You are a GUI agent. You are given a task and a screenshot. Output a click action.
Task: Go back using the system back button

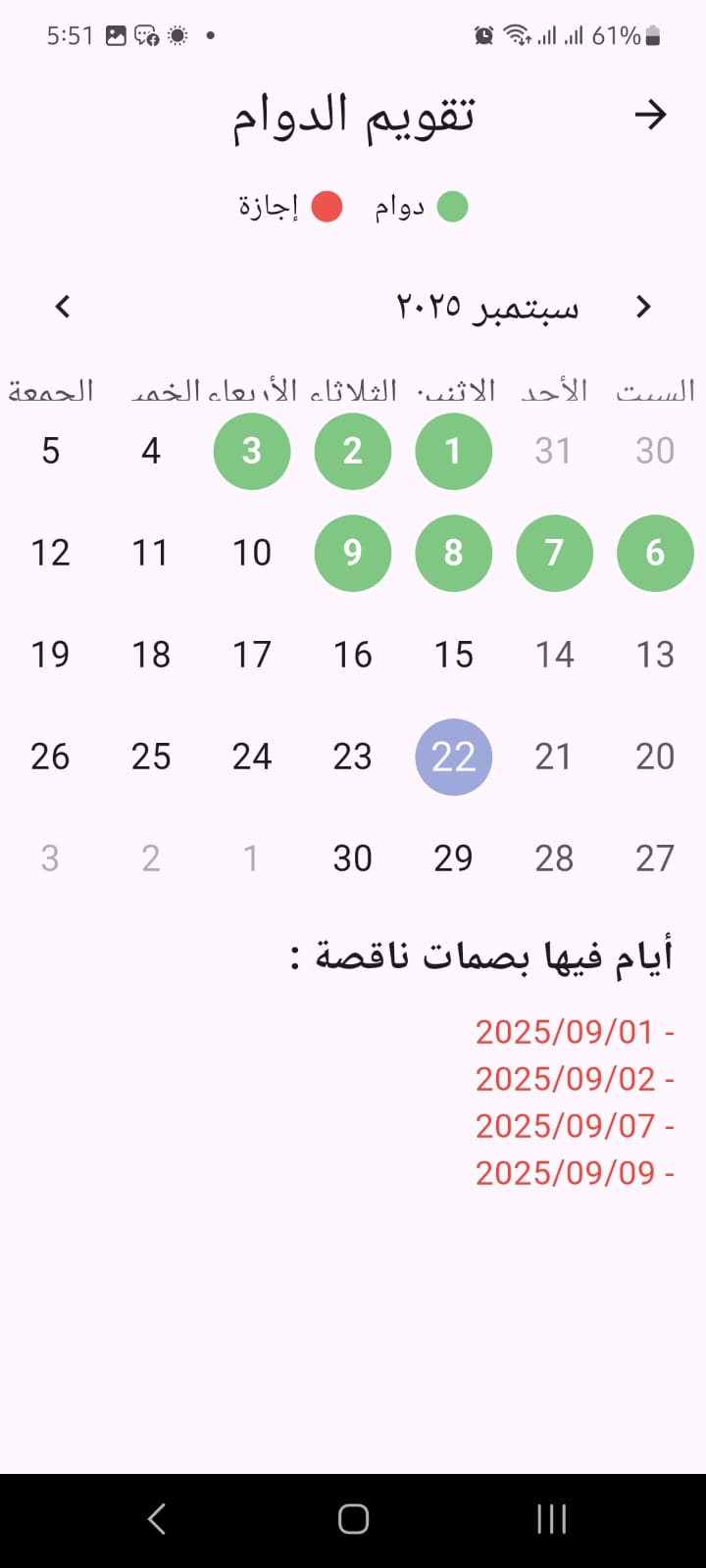[157, 1519]
